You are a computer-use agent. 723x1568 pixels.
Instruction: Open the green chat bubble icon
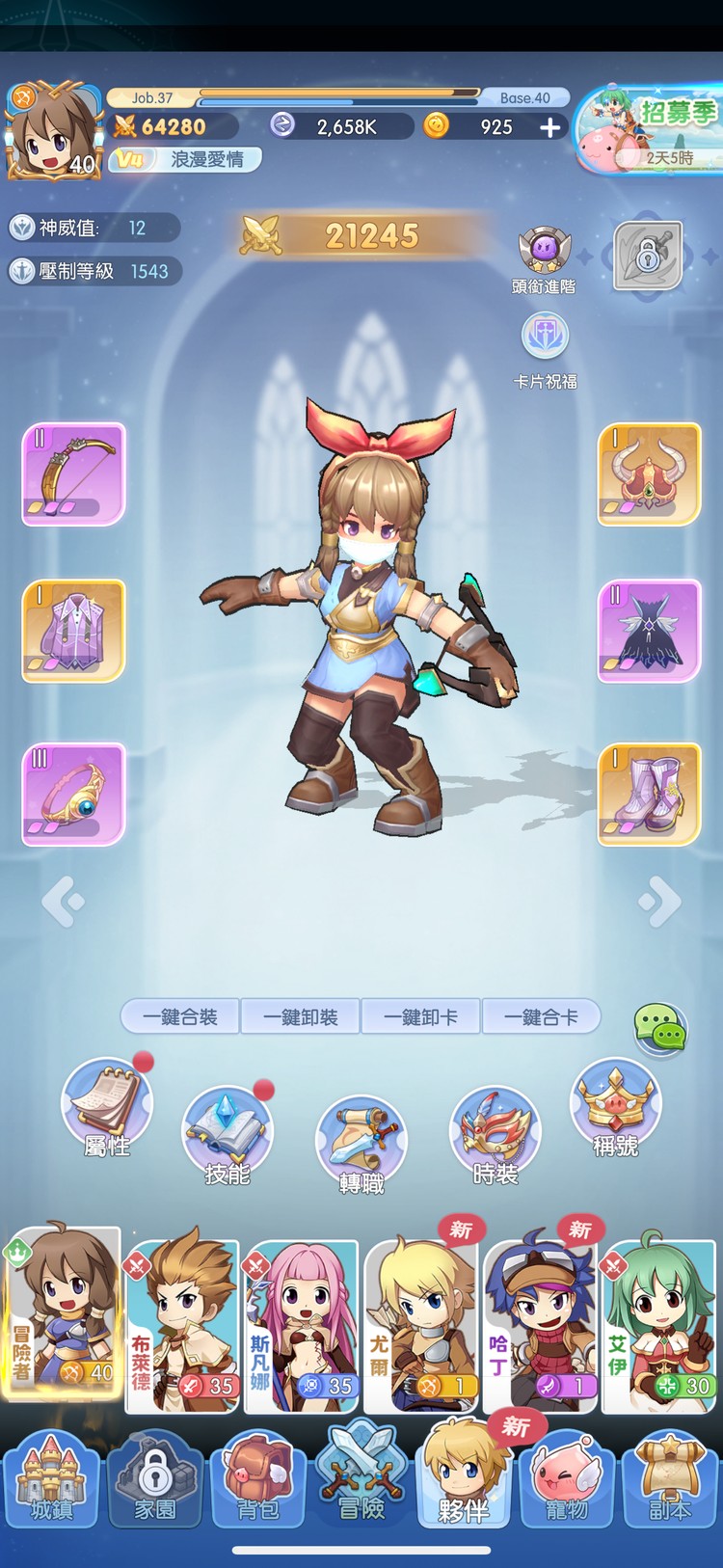click(660, 1028)
